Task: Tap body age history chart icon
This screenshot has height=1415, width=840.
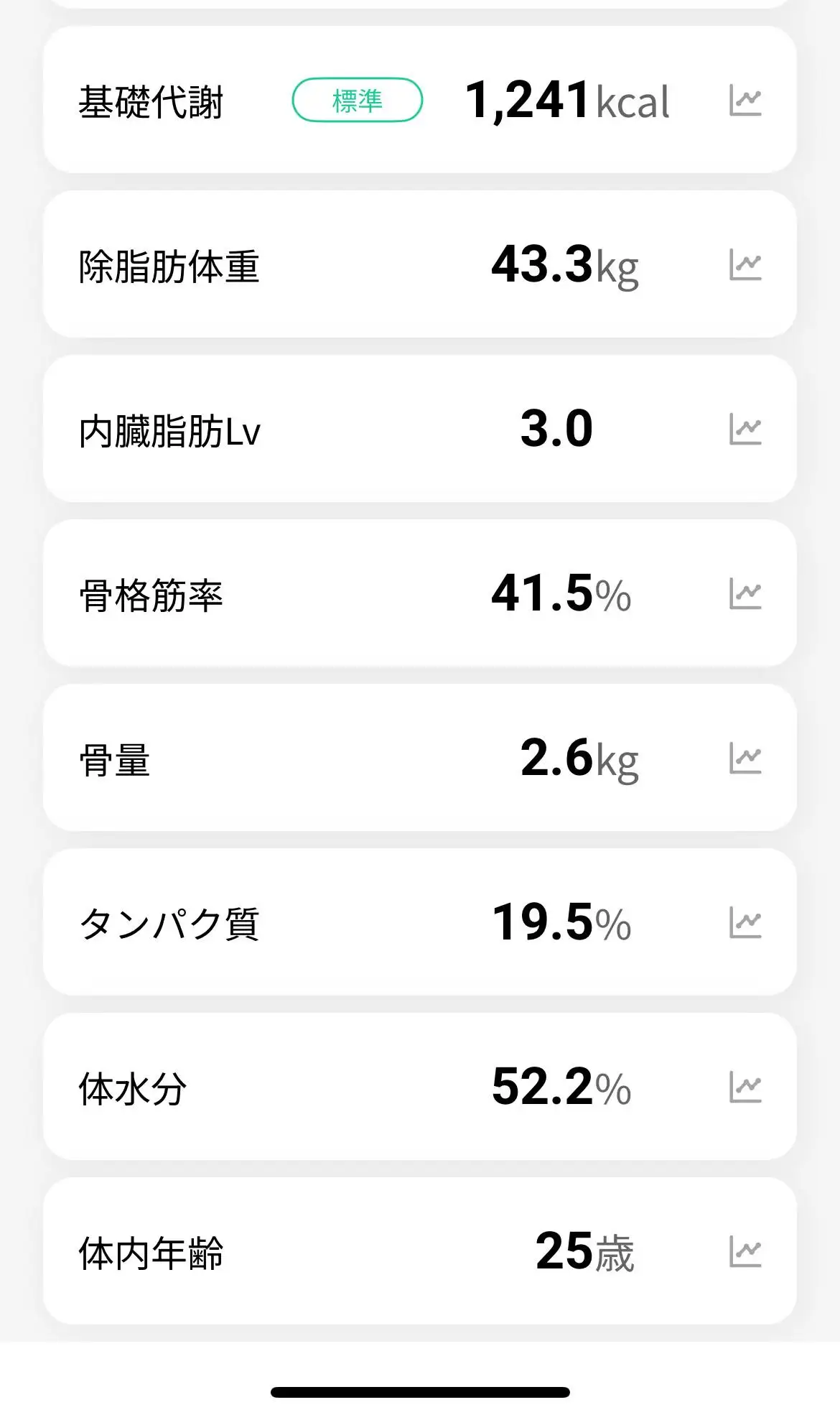Action: pyautogui.click(x=747, y=1250)
